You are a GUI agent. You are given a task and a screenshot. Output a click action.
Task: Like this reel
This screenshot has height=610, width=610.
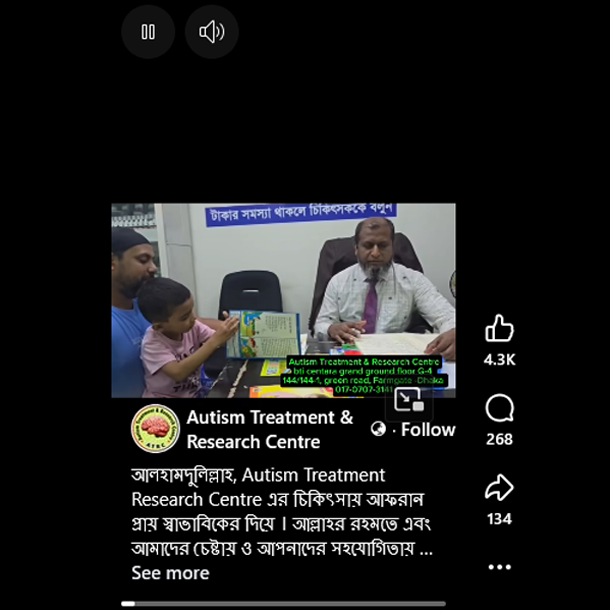(x=499, y=329)
